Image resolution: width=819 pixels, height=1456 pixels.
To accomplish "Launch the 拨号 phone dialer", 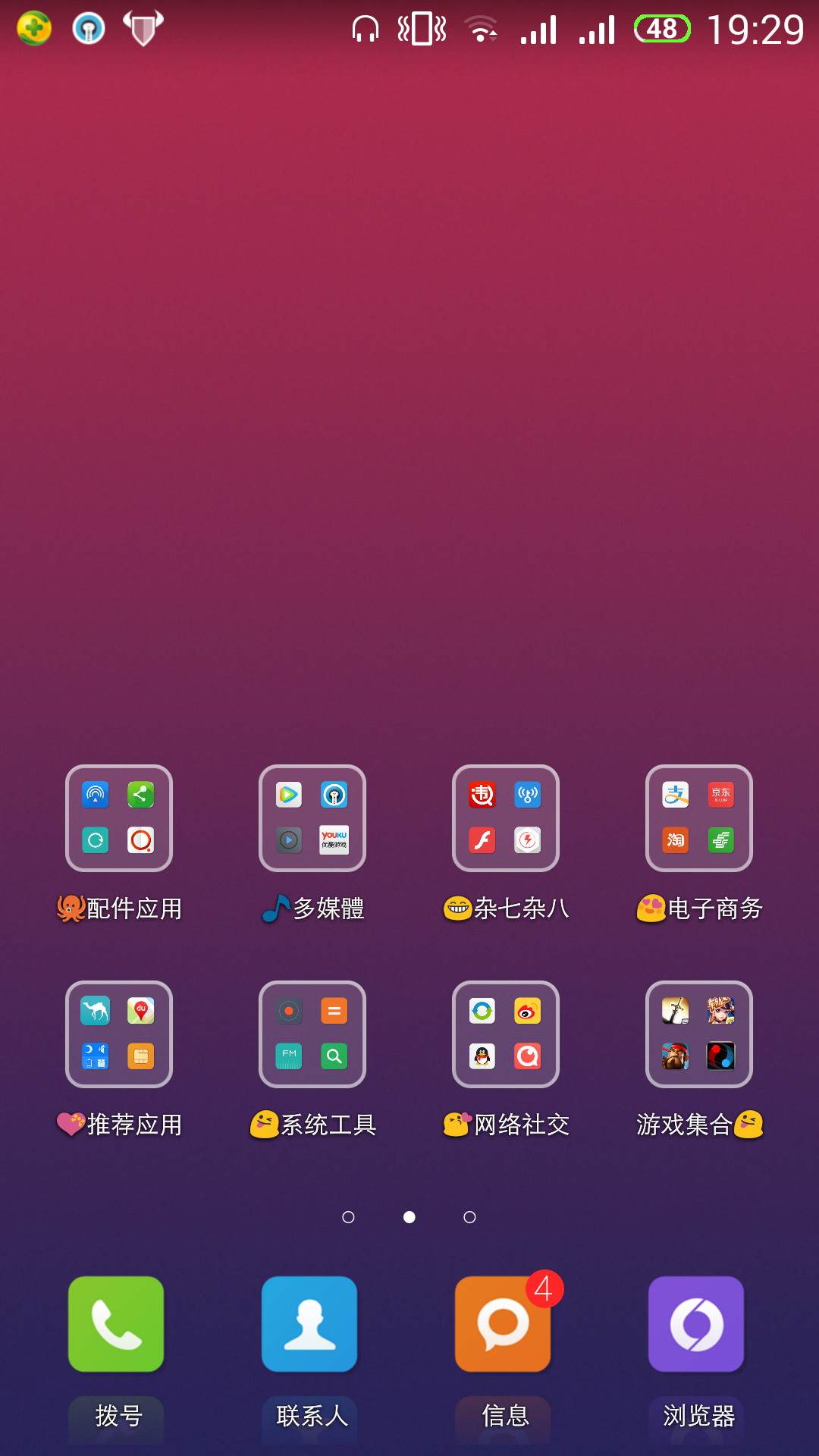I will pyautogui.click(x=116, y=1324).
